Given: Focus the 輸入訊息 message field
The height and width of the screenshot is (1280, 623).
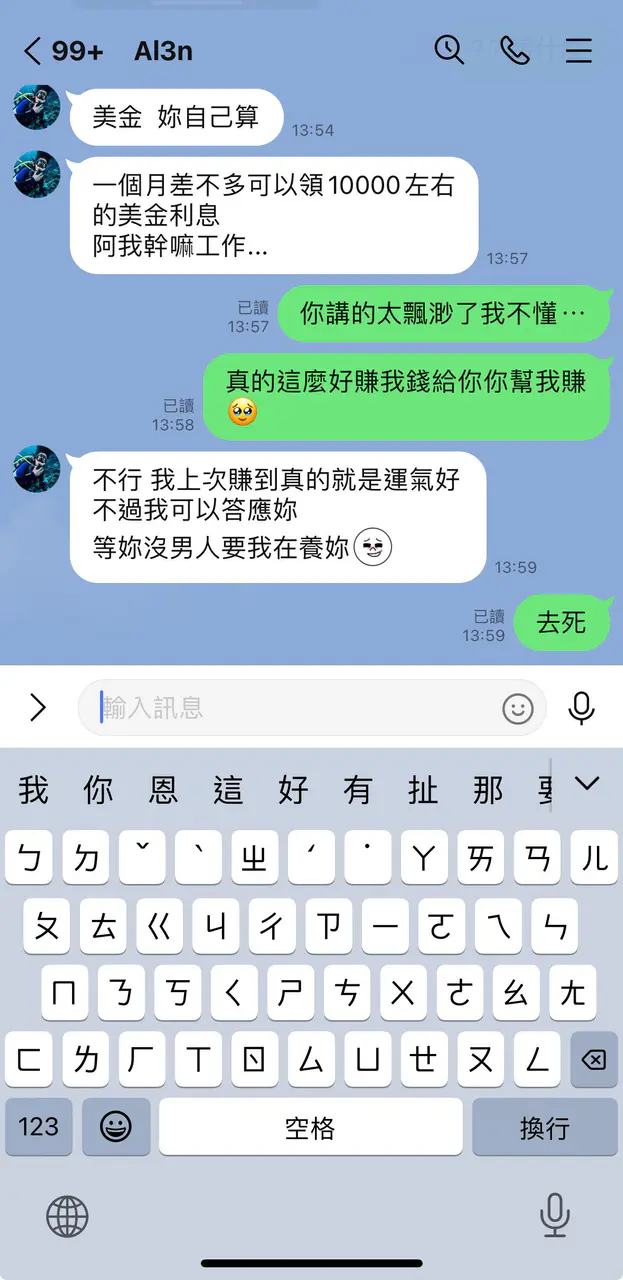Looking at the screenshot, I should tap(290, 708).
